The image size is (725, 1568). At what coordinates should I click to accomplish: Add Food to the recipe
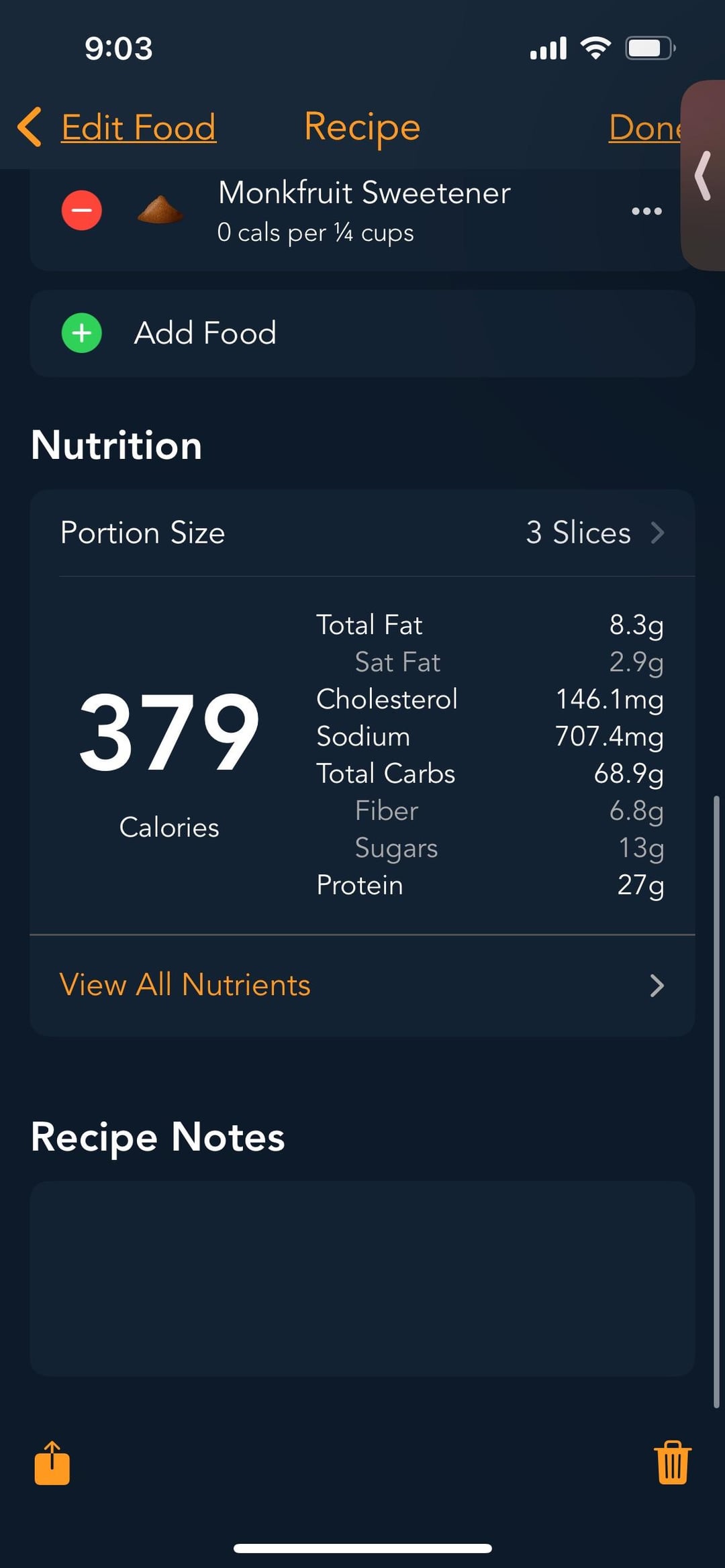[362, 333]
